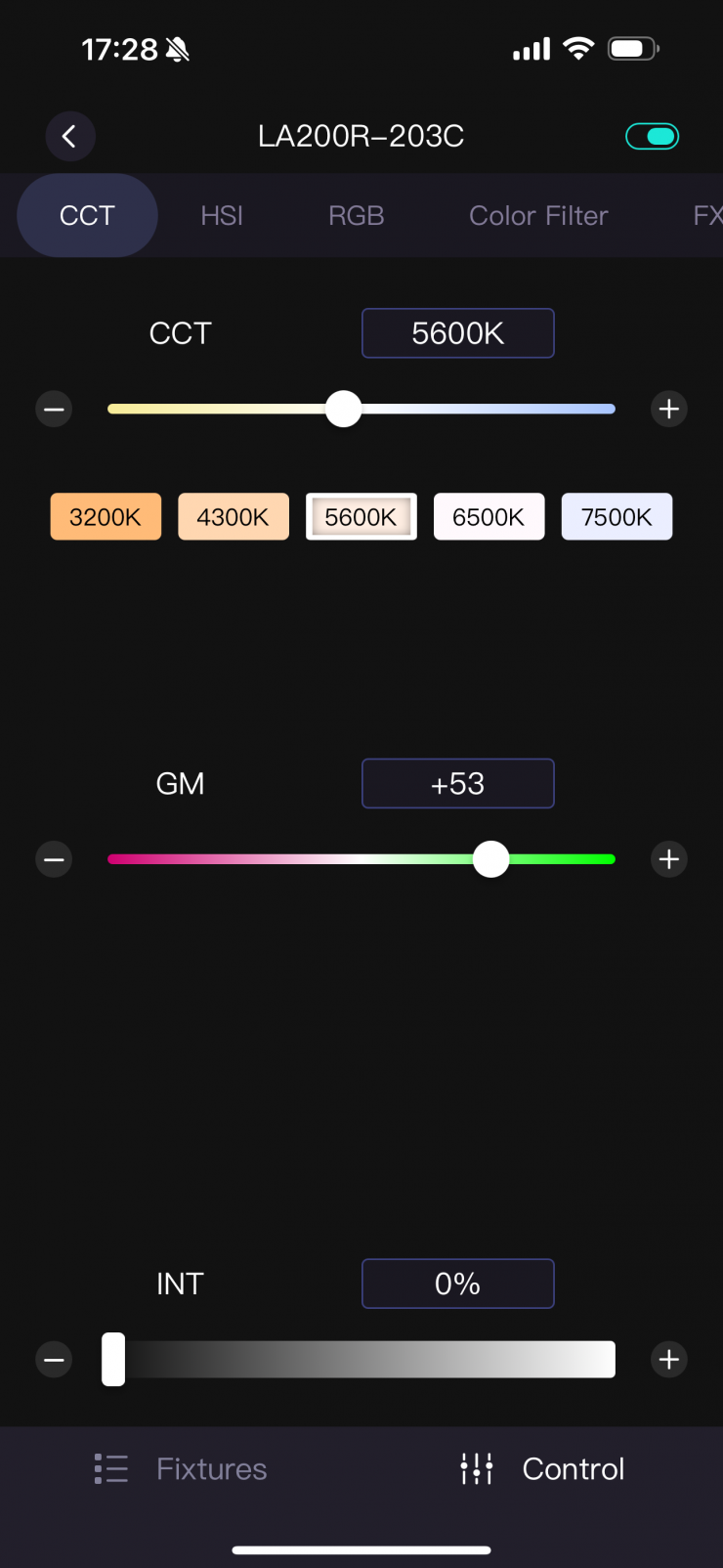Increase intensity with the plus button
This screenshot has height=1568, width=723.
point(669,1359)
